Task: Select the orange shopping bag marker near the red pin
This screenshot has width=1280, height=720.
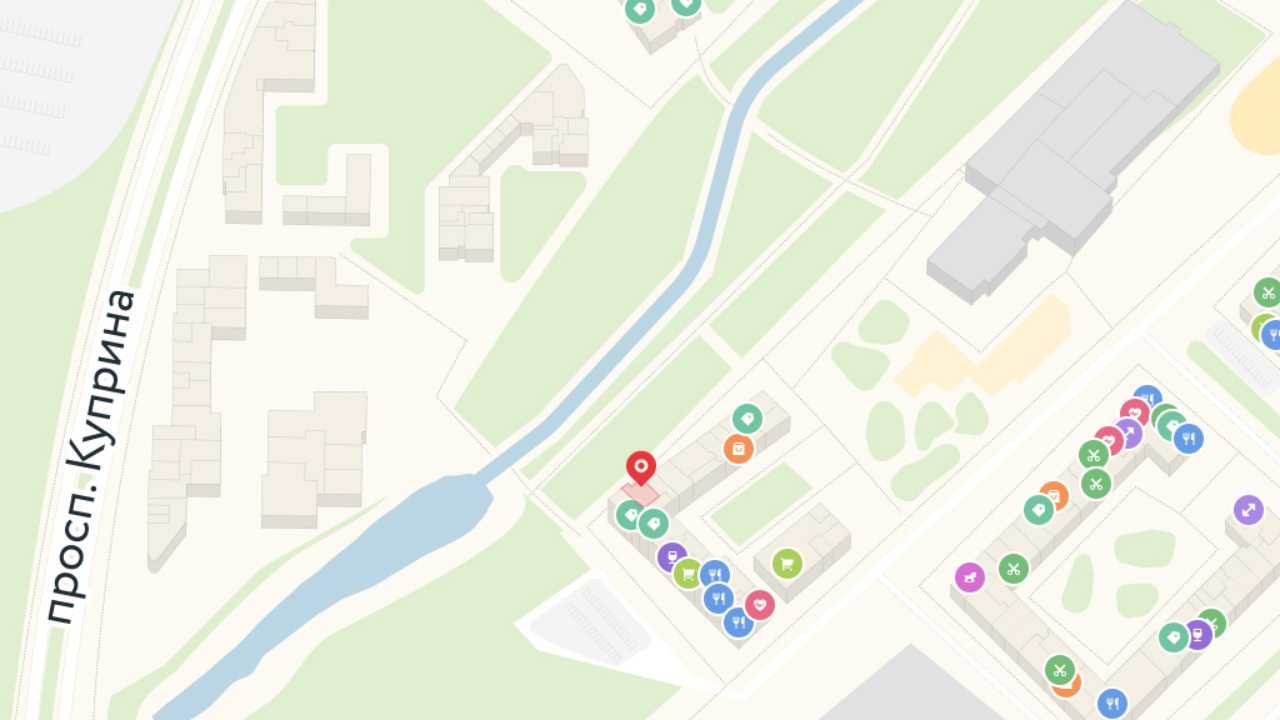Action: pyautogui.click(x=738, y=449)
